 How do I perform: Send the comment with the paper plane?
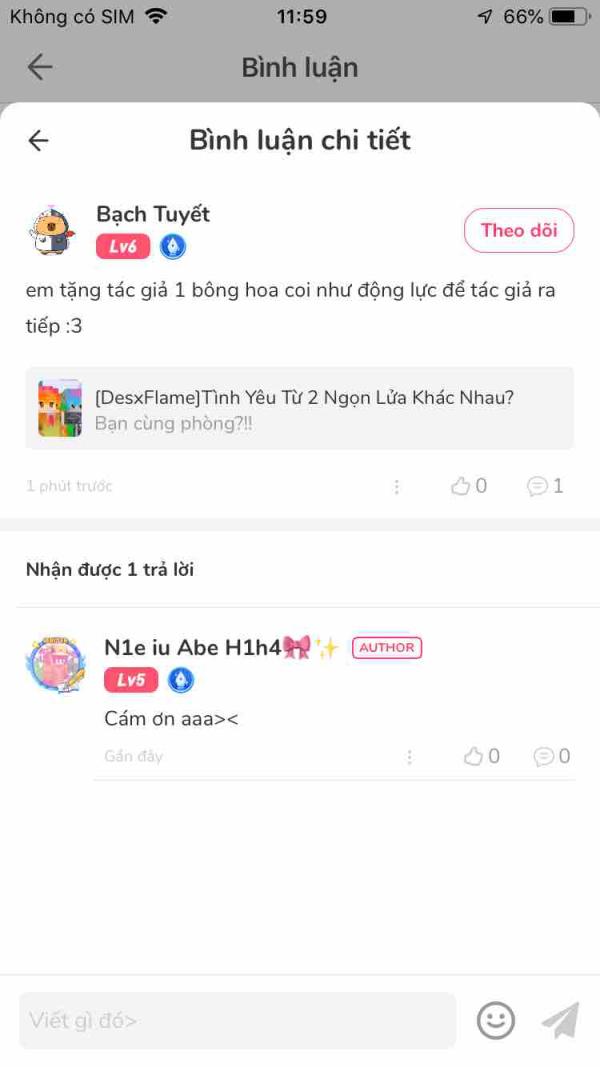[x=561, y=1020]
